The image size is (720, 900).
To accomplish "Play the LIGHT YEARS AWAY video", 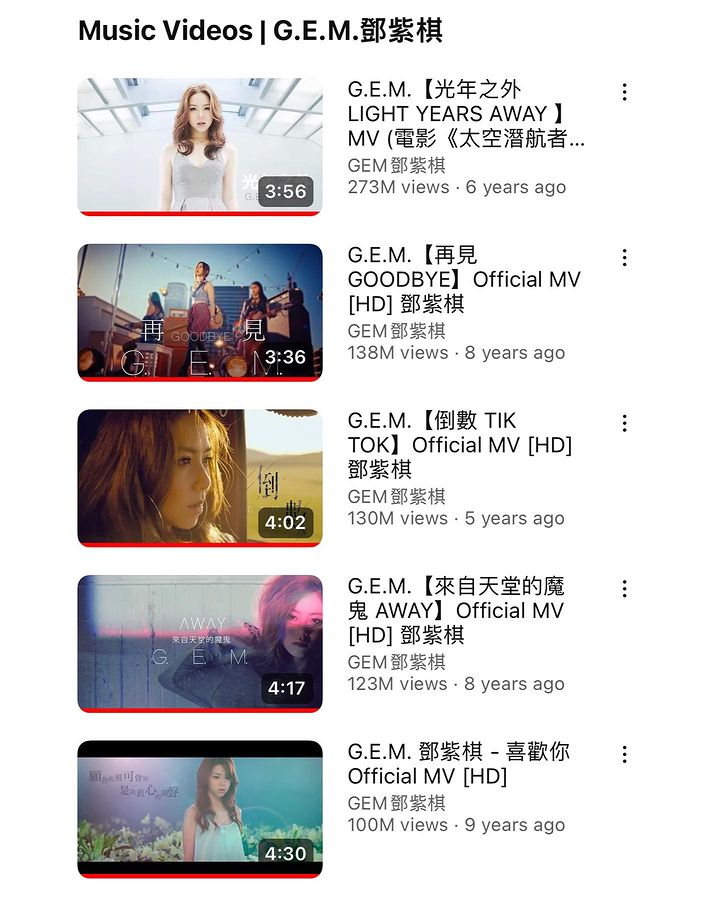I will (x=200, y=146).
